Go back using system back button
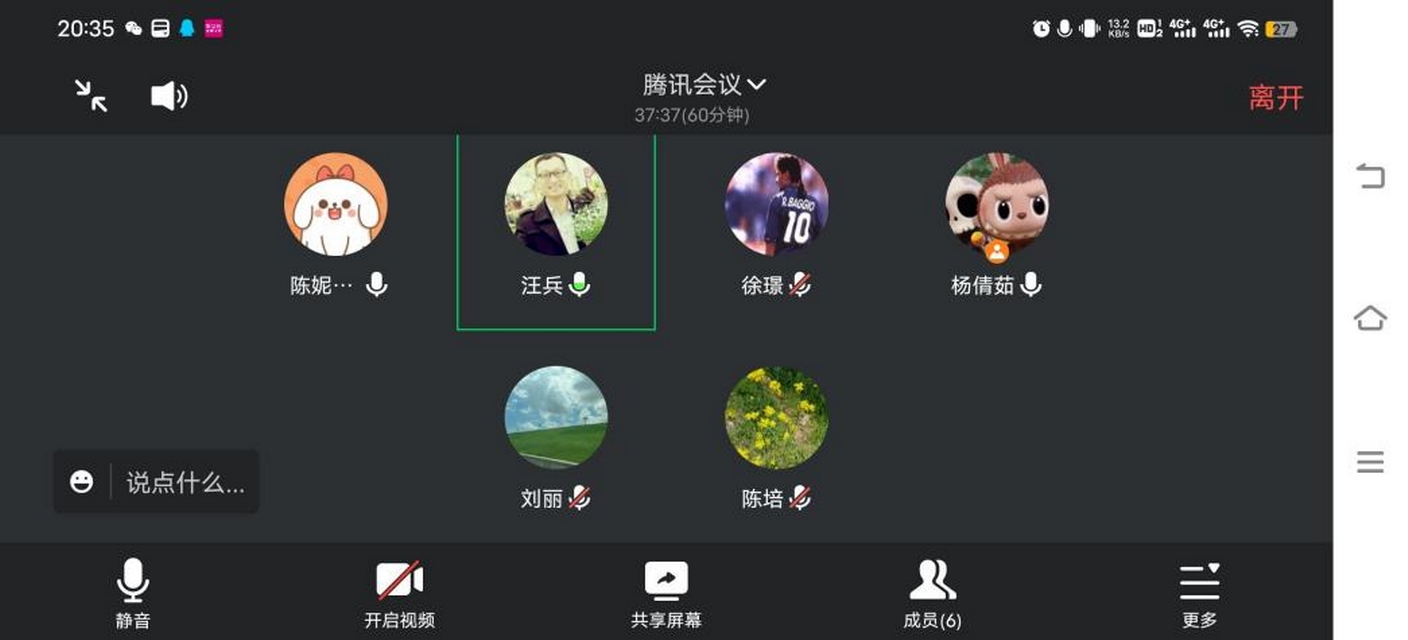Image resolution: width=1408 pixels, height=640 pixels. (1370, 177)
